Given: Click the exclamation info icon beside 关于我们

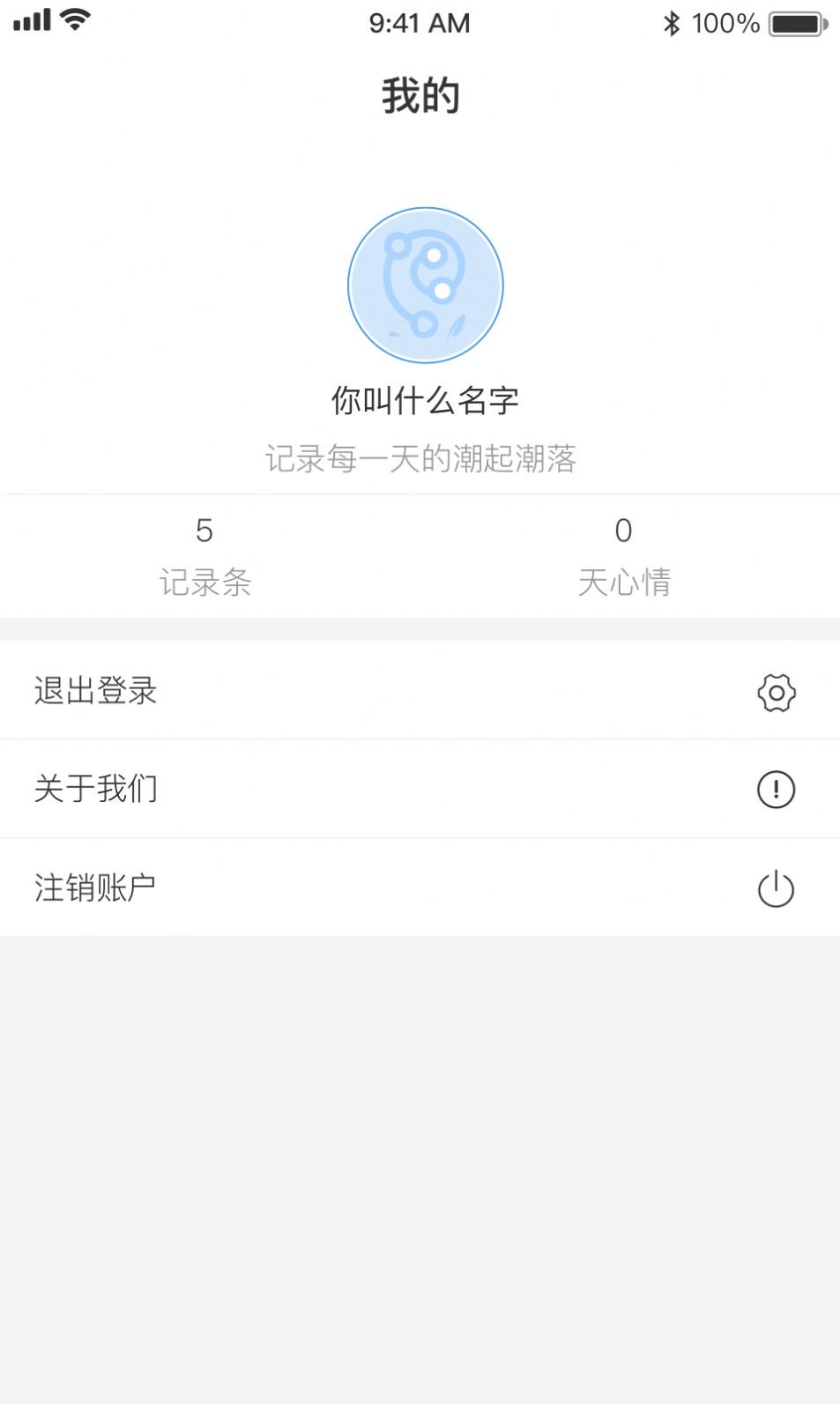Looking at the screenshot, I should pyautogui.click(x=776, y=790).
